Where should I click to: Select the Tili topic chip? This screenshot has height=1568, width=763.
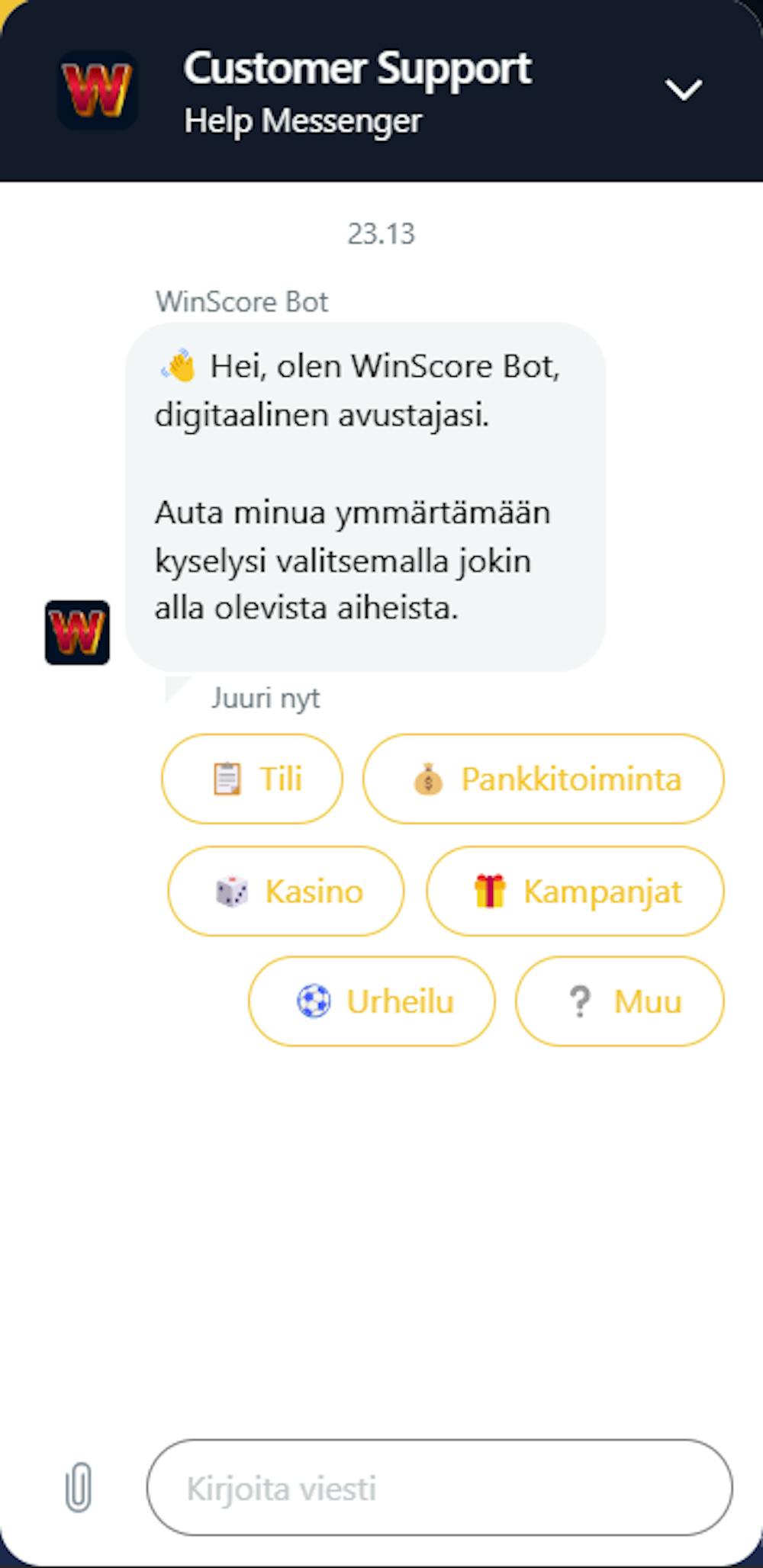click(252, 779)
